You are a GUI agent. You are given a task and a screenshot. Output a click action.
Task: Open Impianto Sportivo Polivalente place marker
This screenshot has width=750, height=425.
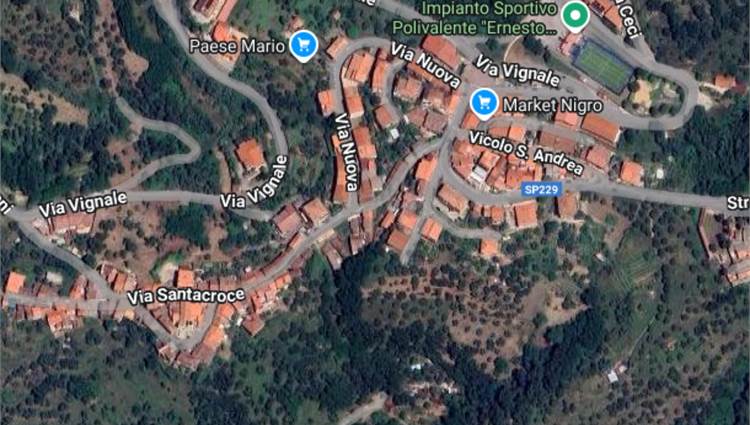[574, 16]
